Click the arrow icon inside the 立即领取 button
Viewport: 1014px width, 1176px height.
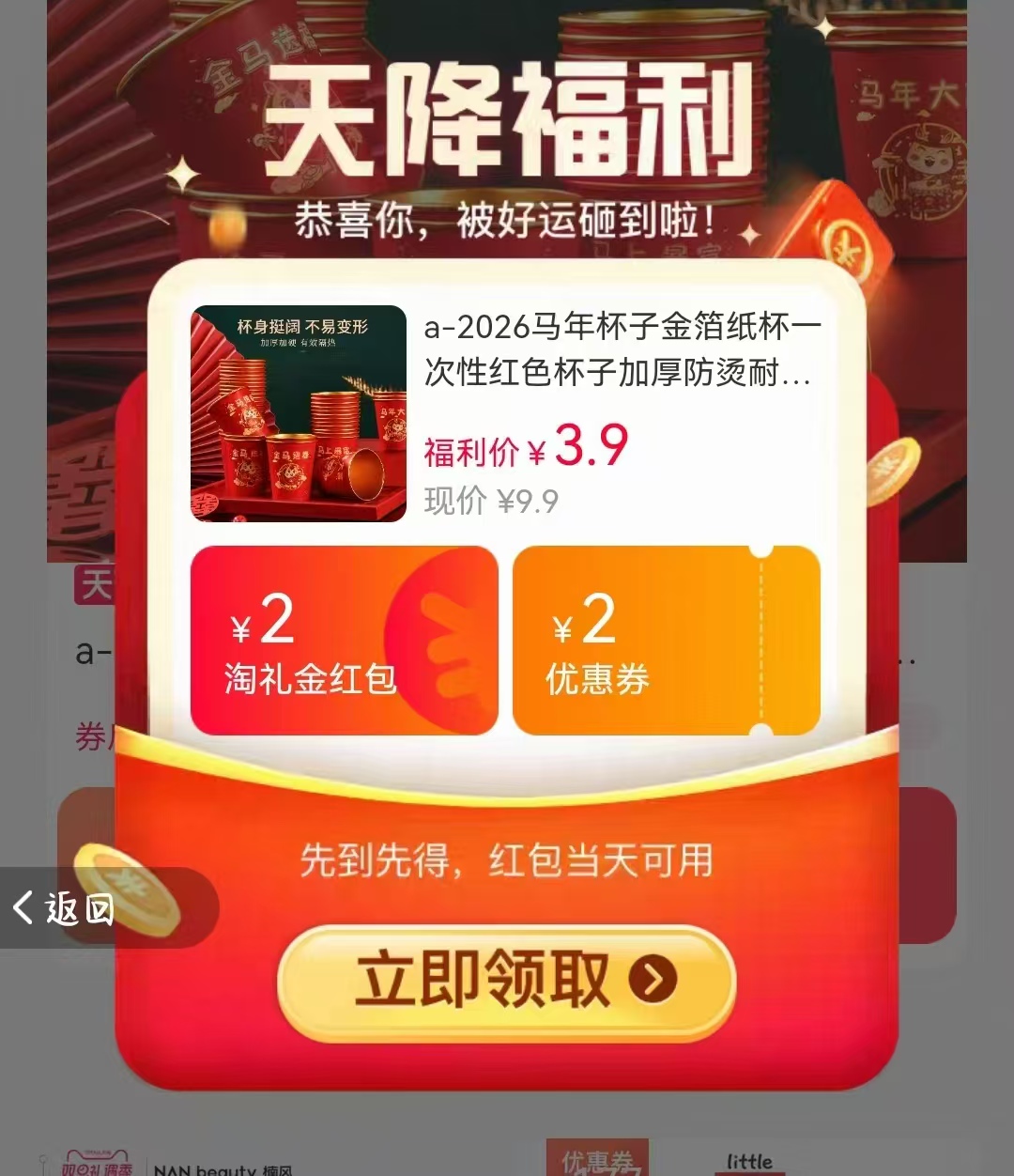click(650, 980)
